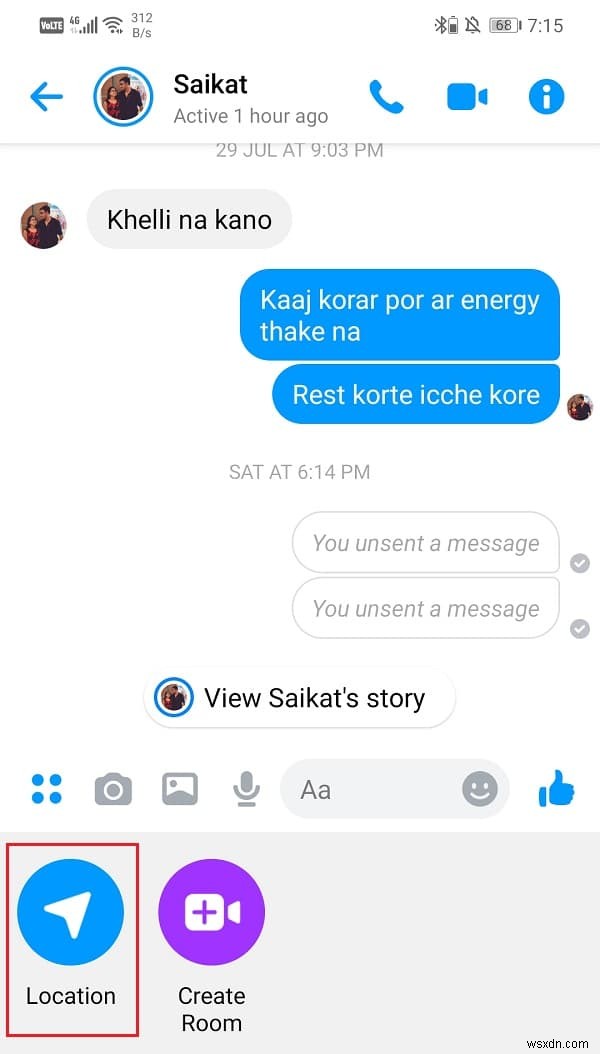
Task: Start a video call with Saikat
Action: pyautogui.click(x=466, y=97)
